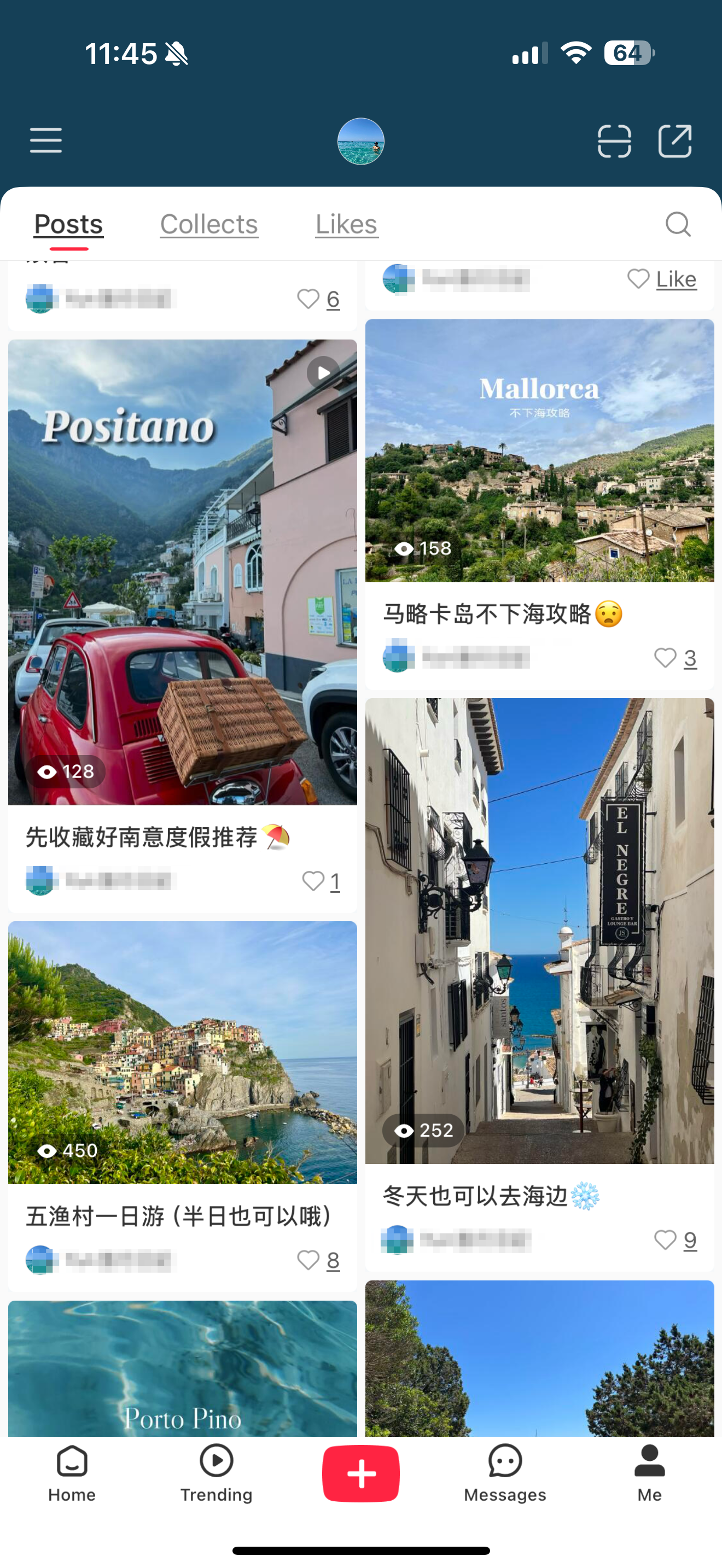Open the hamburger menu
Screen dimensions: 722x1568
click(x=45, y=141)
